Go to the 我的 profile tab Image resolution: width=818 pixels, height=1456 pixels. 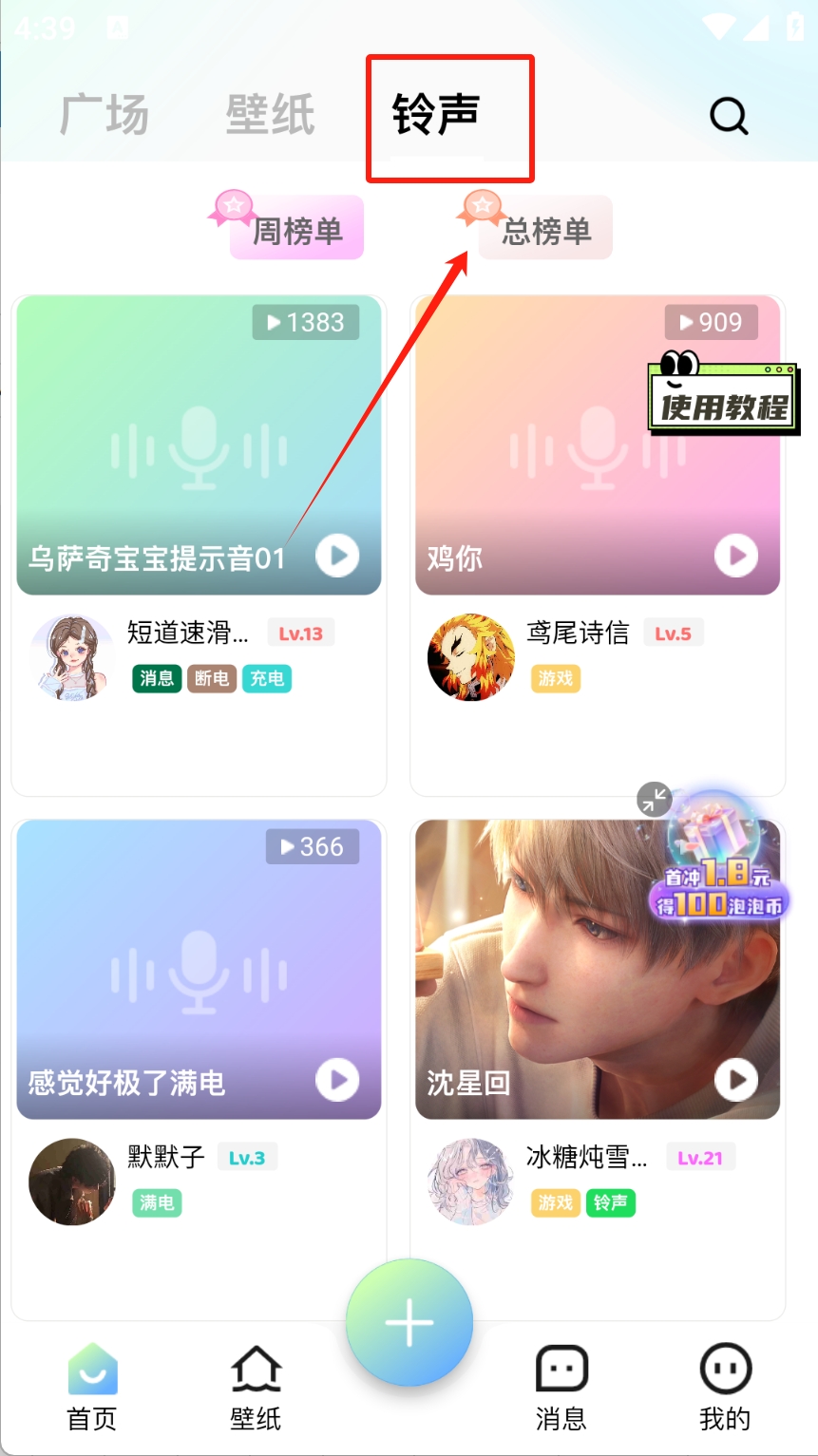coord(725,1387)
